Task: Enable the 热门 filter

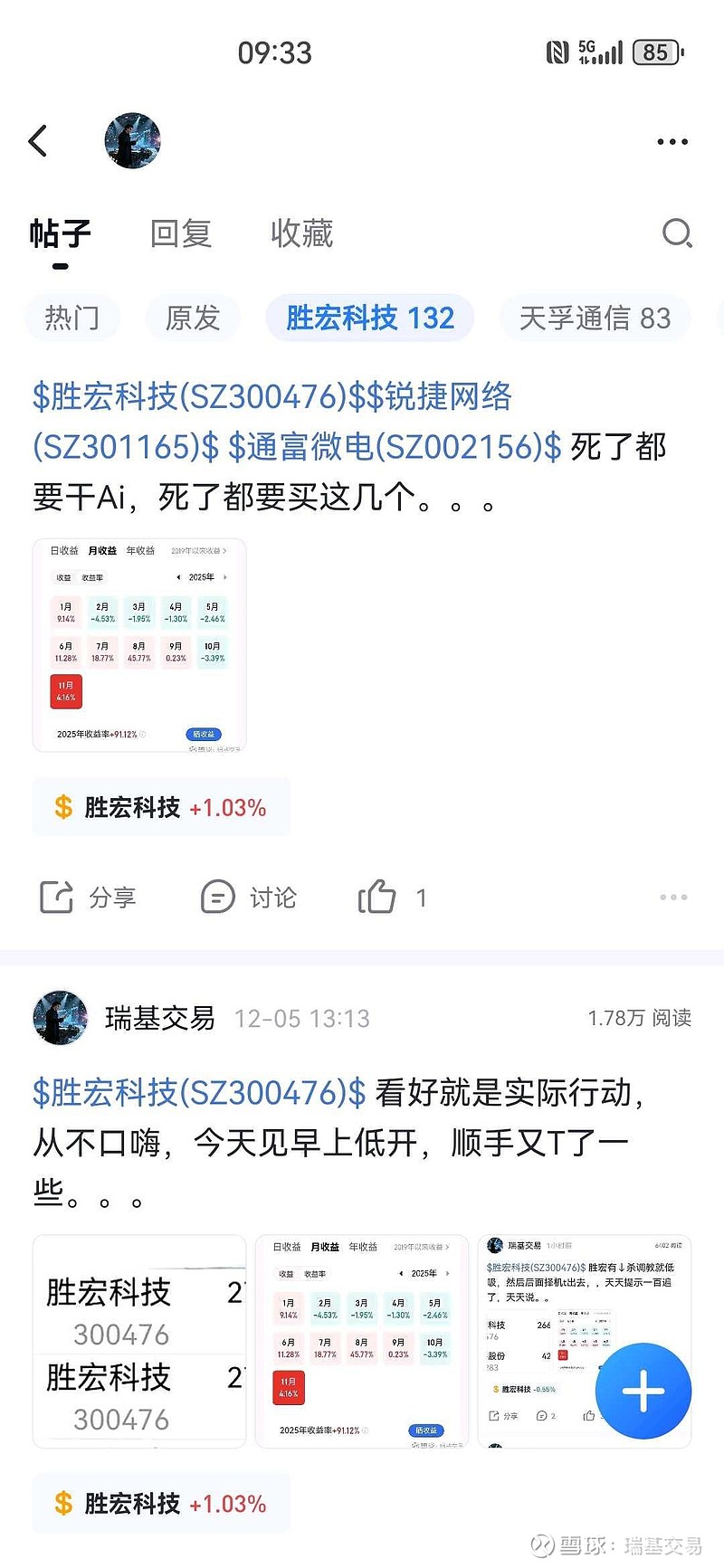Action: coord(71,318)
